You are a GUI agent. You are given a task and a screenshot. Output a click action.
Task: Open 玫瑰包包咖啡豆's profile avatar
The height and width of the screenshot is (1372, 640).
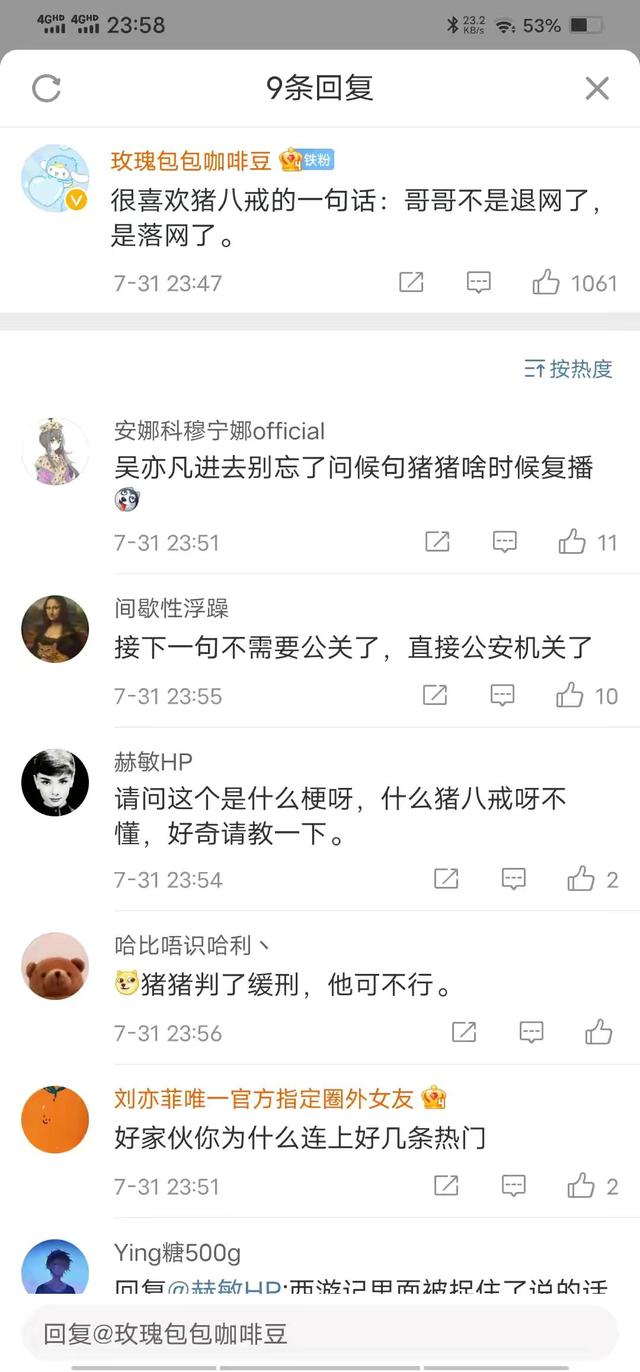[55, 178]
